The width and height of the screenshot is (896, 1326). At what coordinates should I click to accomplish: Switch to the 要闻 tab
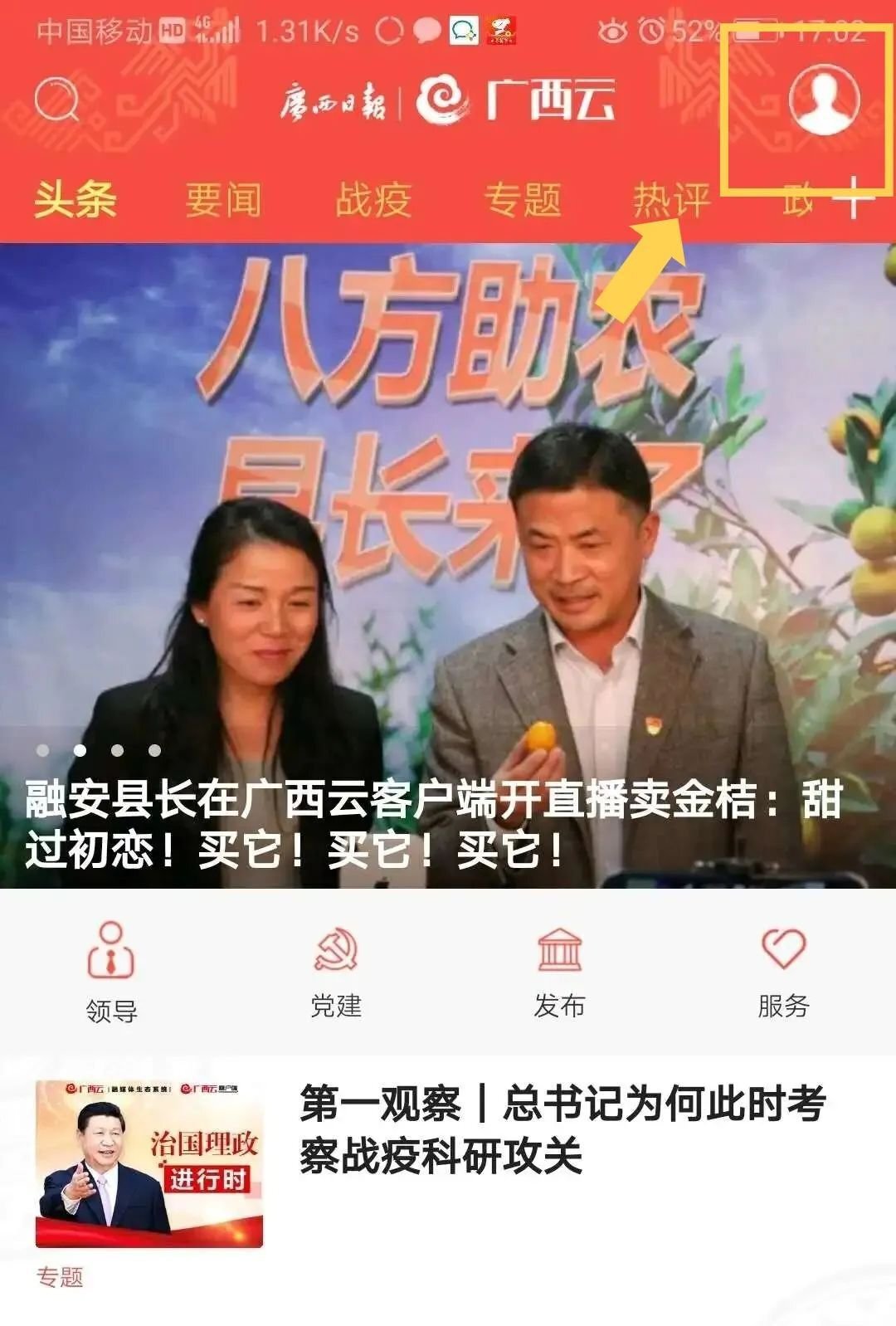point(223,200)
